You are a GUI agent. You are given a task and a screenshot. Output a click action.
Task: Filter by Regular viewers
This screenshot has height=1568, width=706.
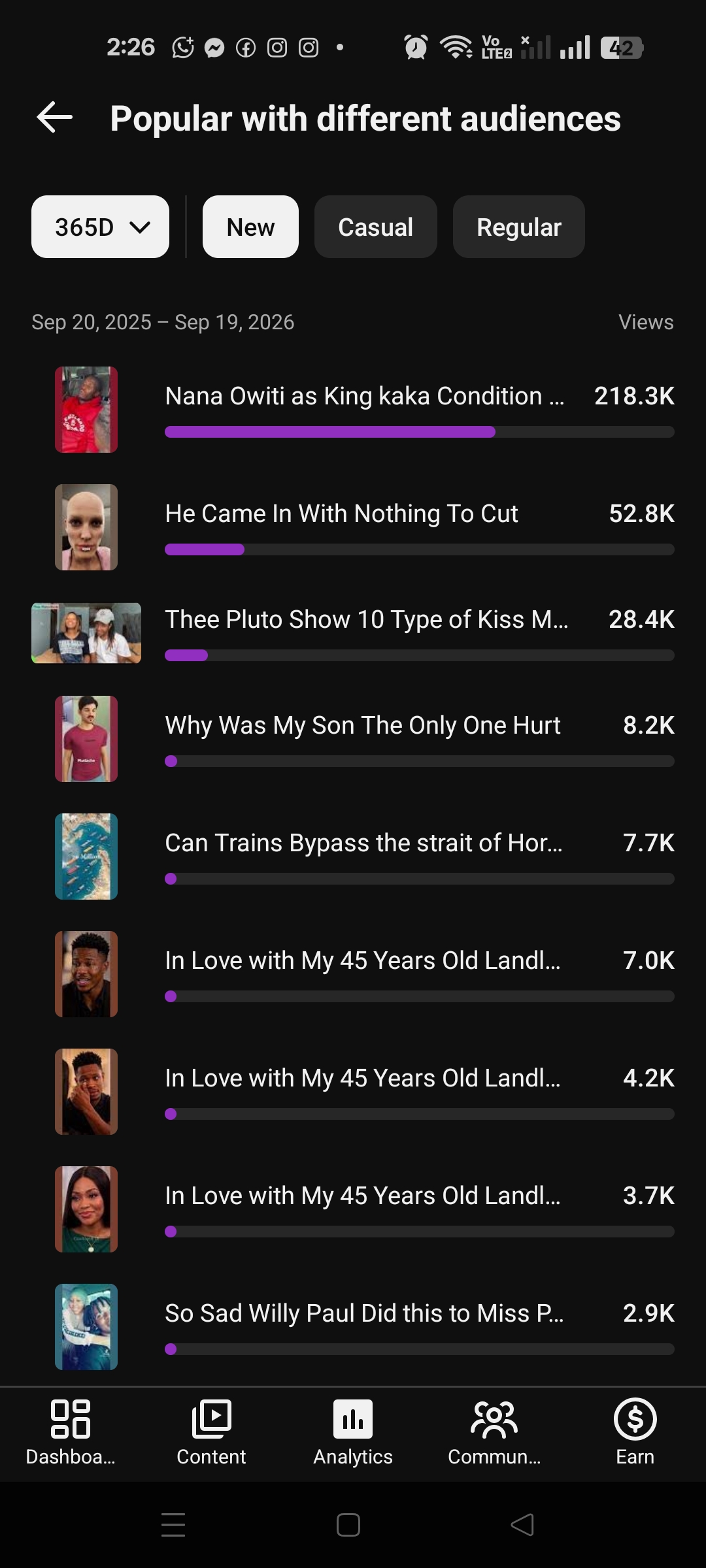tap(518, 227)
